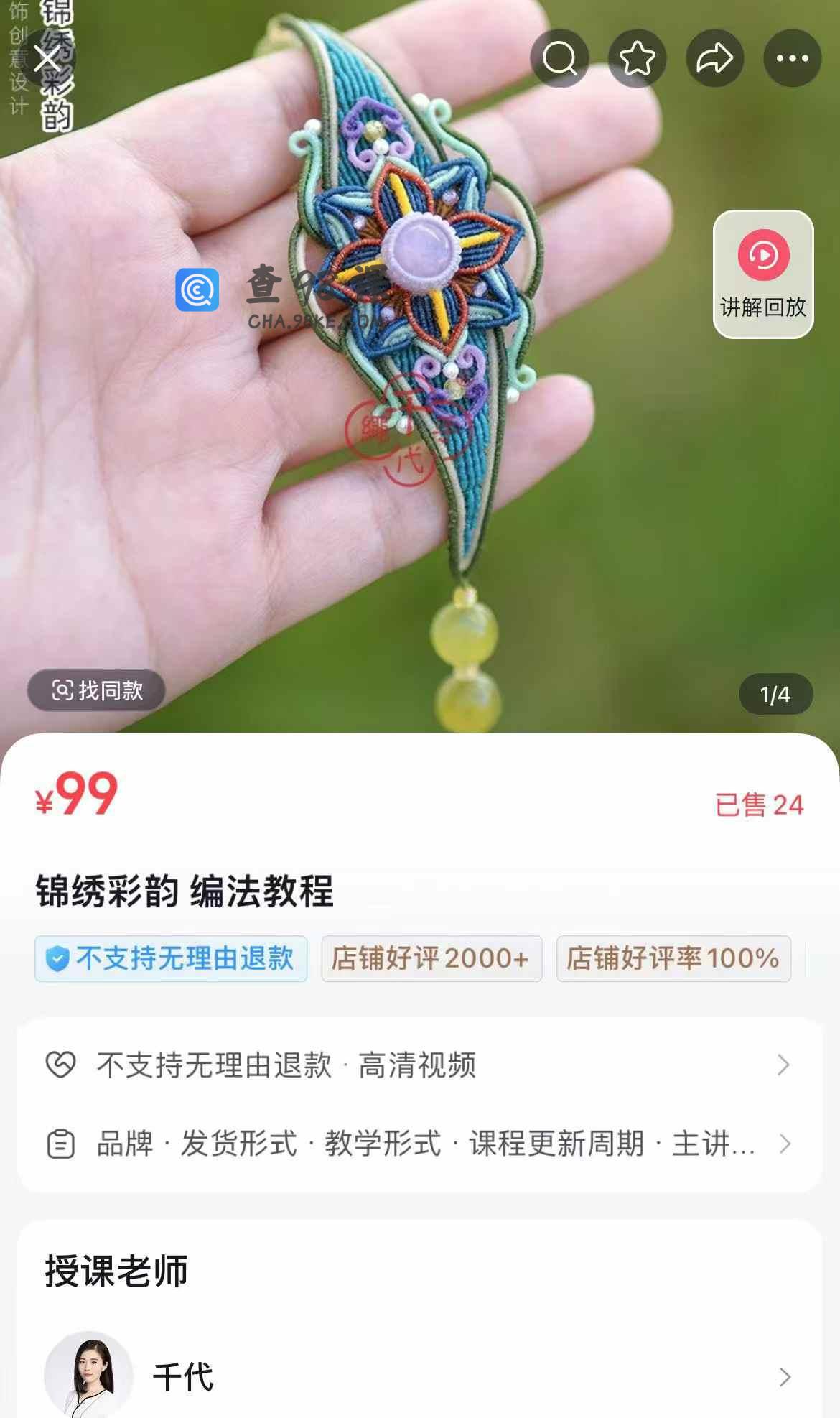Play the 讲解回放 replay

[x=763, y=274]
